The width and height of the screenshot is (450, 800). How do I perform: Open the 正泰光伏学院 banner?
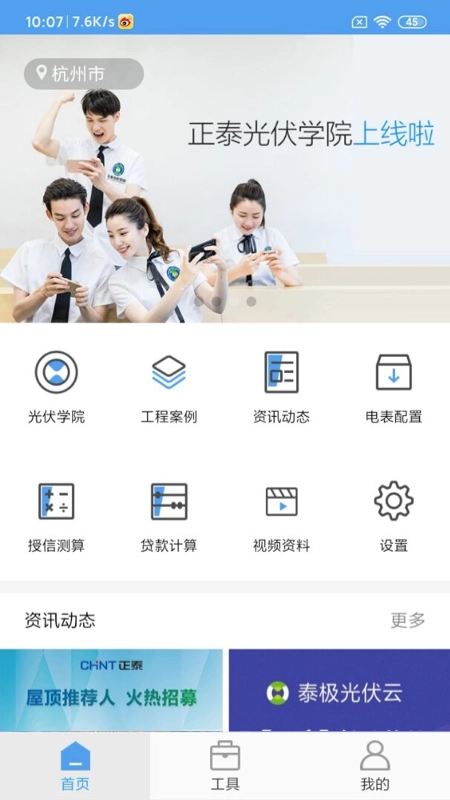(225, 179)
